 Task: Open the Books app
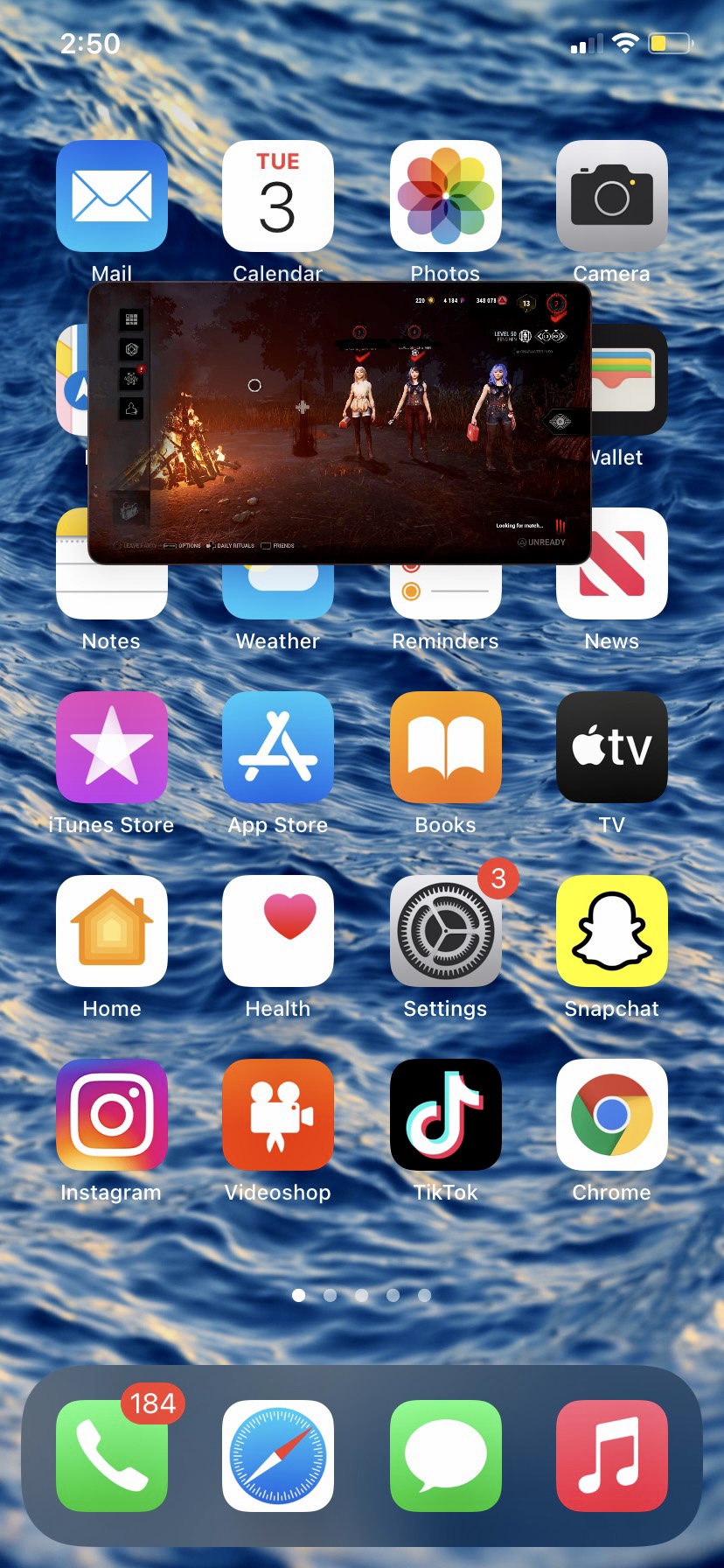click(445, 747)
